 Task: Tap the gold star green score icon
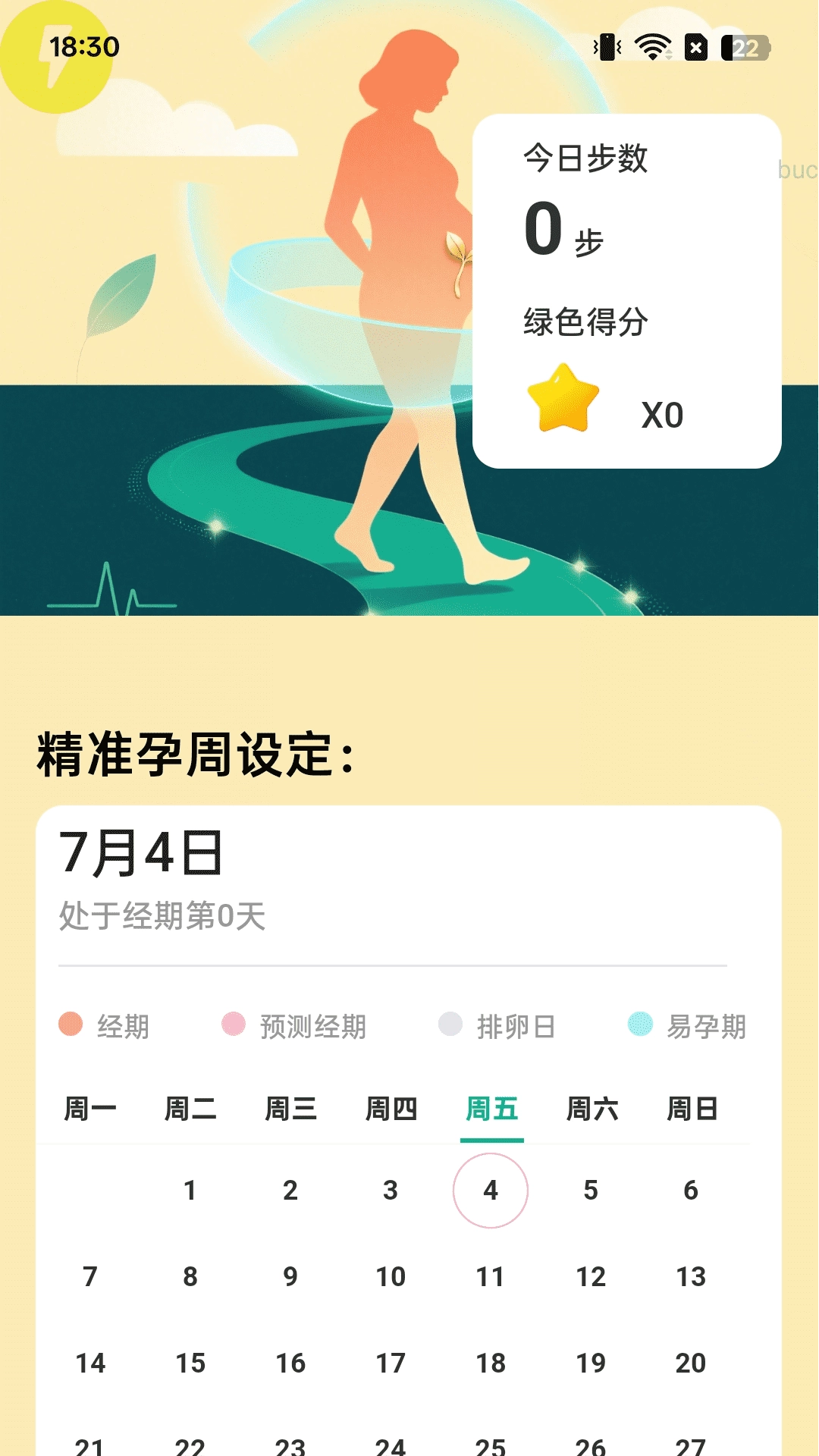point(562,400)
